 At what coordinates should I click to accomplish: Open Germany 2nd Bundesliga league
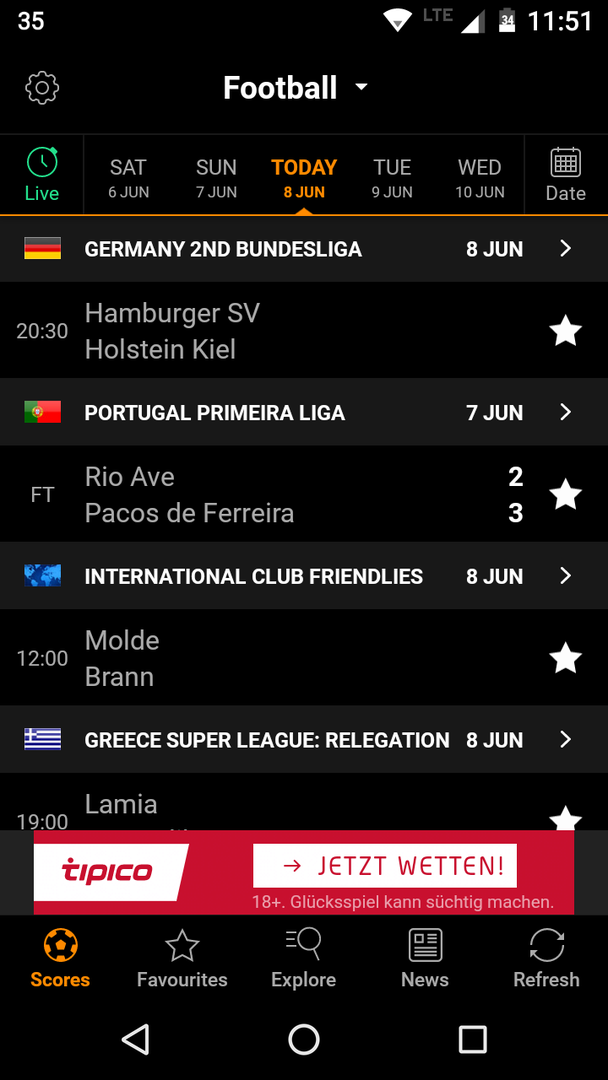[304, 249]
